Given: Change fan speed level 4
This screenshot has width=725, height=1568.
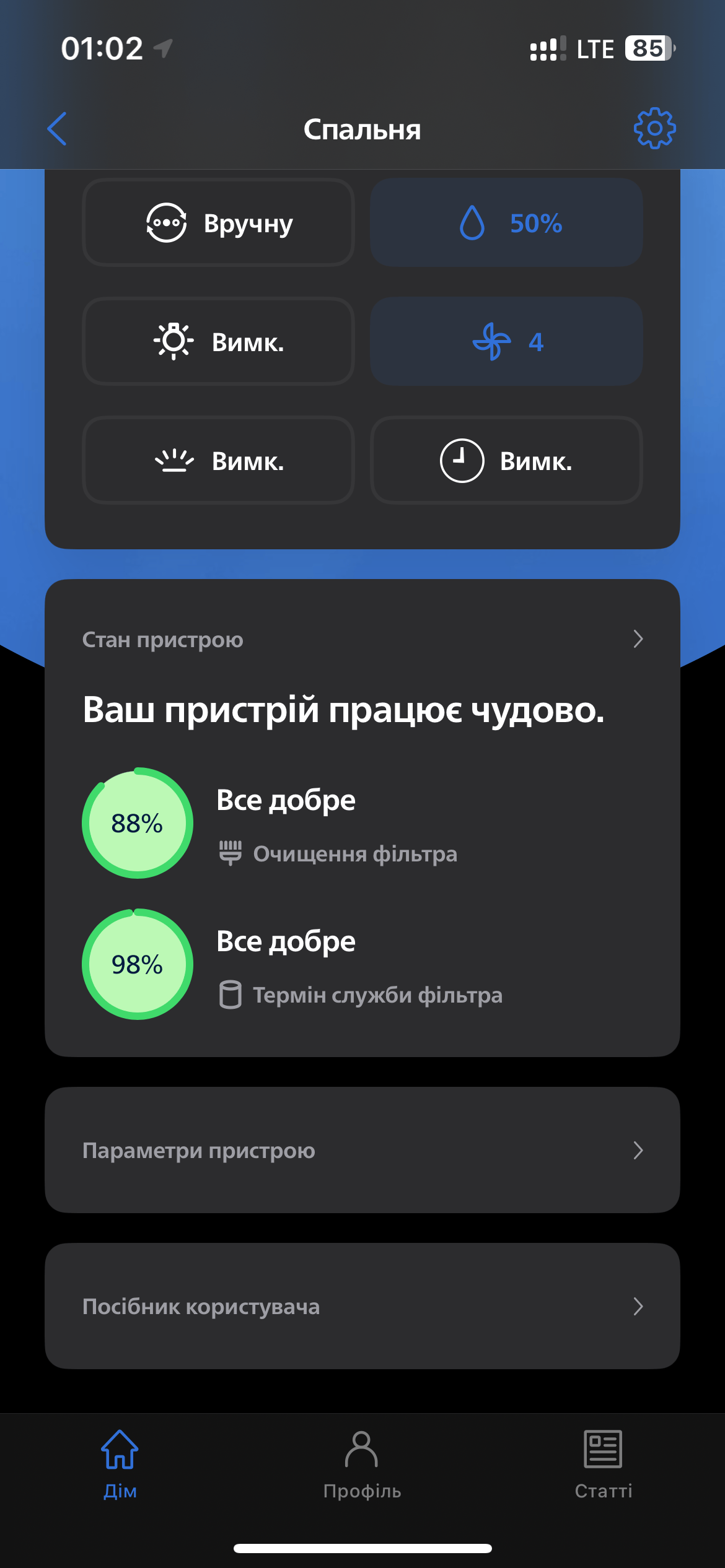Looking at the screenshot, I should tap(506, 342).
